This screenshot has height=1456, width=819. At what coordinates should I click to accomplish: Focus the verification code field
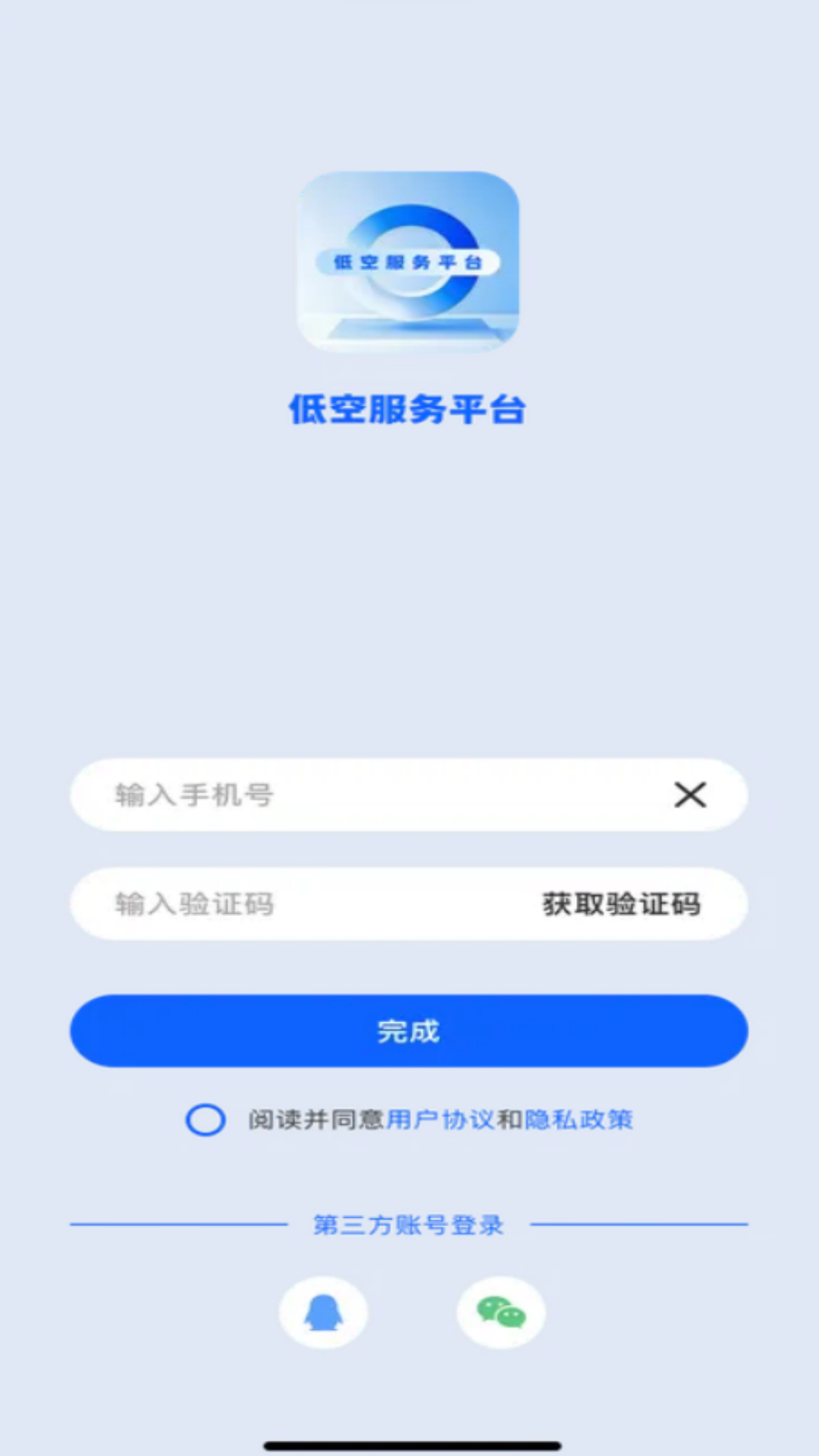pyautogui.click(x=303, y=904)
